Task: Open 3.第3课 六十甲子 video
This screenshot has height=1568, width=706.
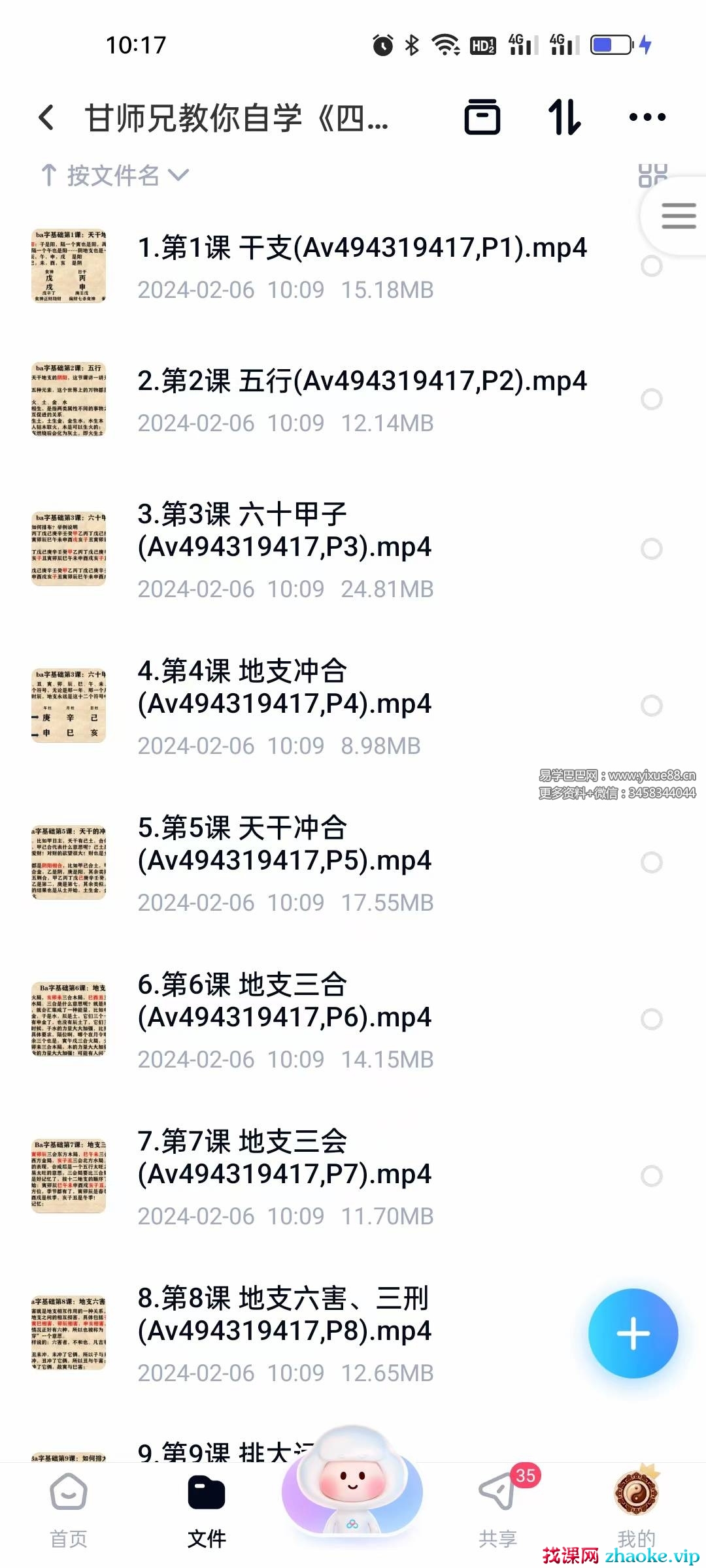Action: point(284,531)
